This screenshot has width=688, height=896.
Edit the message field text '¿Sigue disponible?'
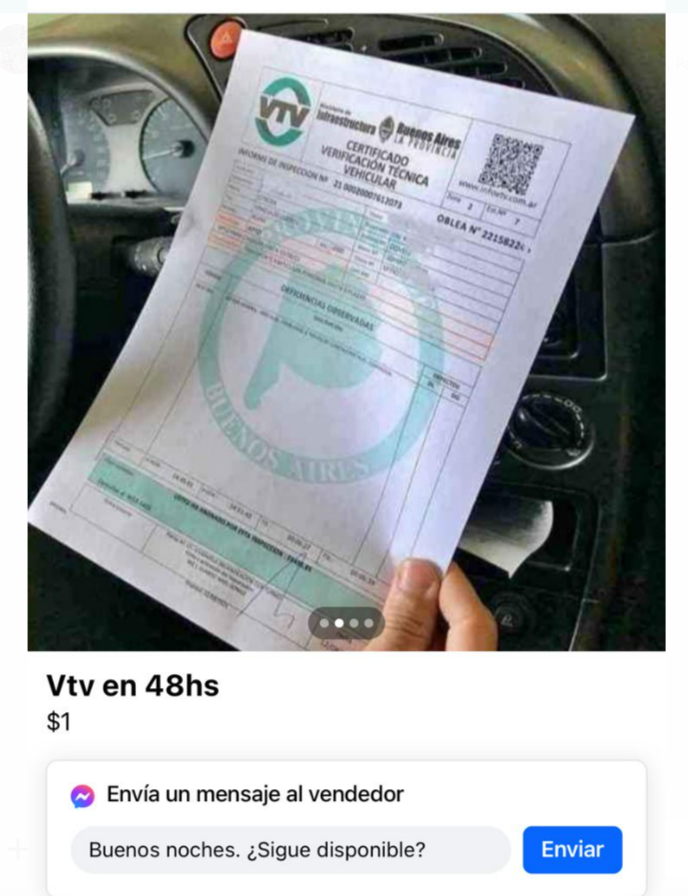[290, 850]
